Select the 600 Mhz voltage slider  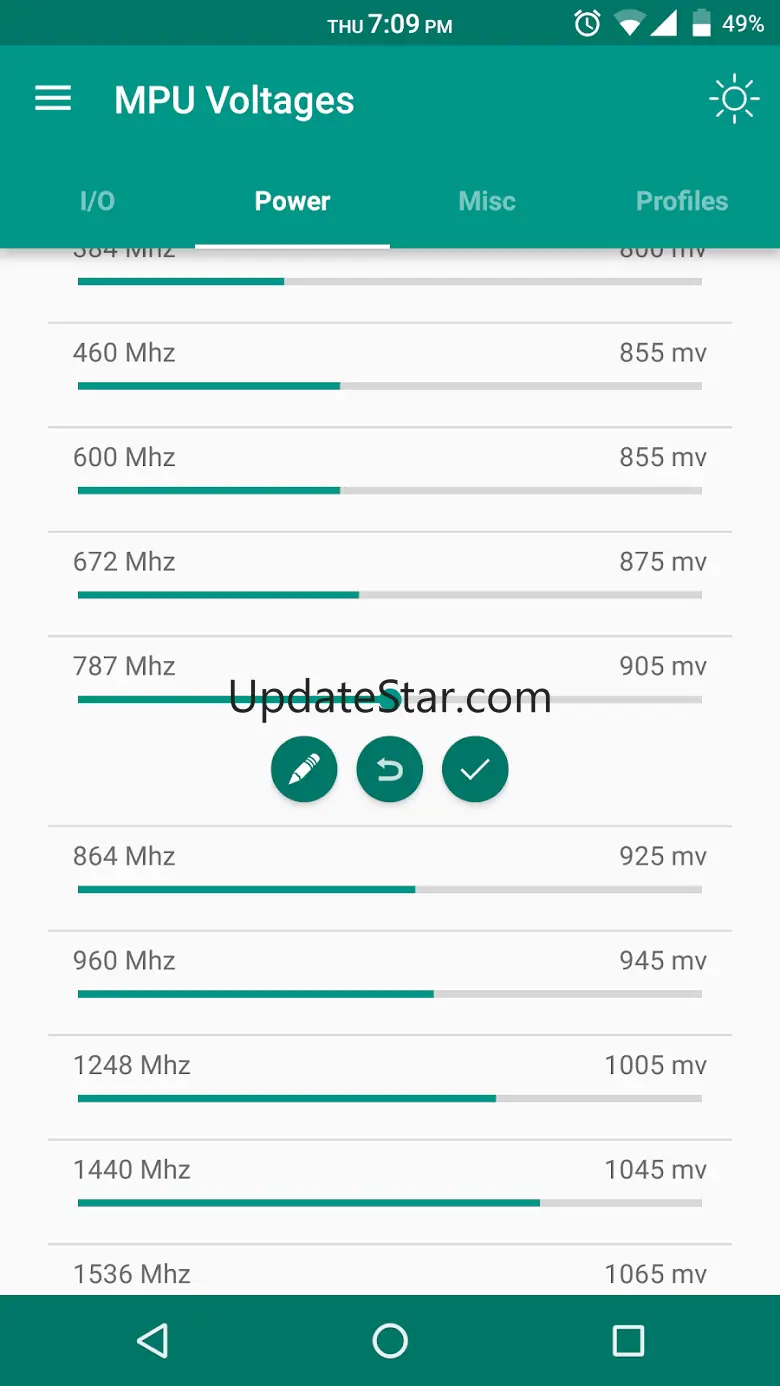click(x=390, y=490)
